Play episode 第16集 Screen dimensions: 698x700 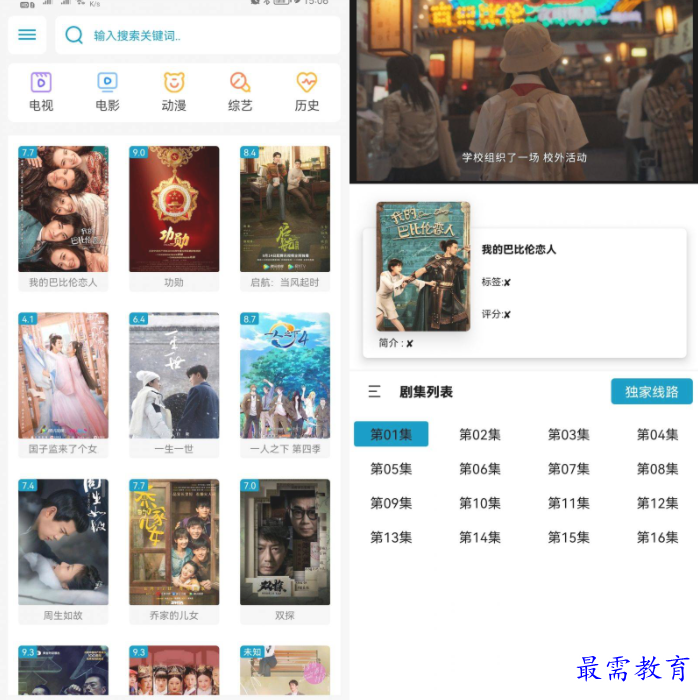pyautogui.click(x=658, y=537)
